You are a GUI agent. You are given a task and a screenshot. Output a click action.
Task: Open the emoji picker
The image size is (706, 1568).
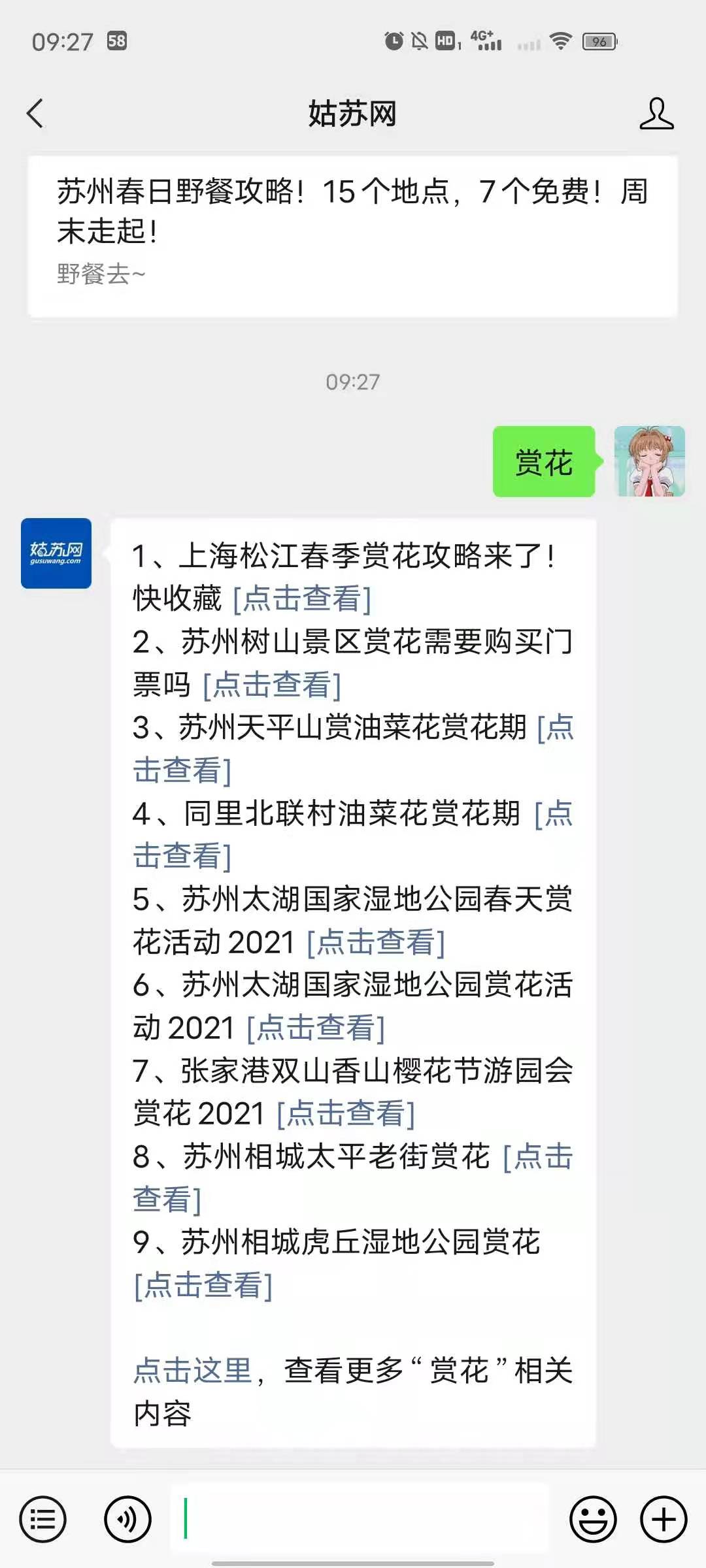click(593, 1520)
